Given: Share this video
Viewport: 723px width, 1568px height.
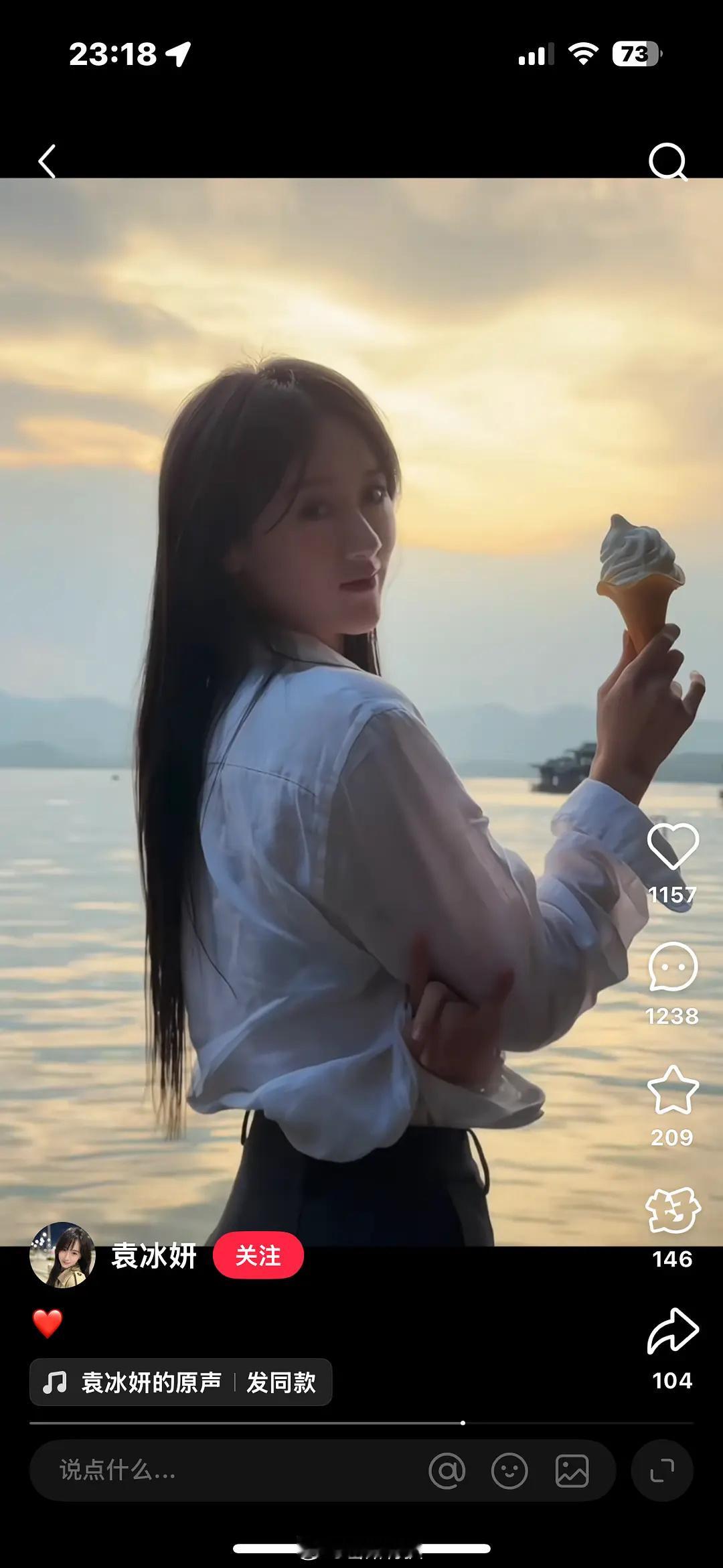Looking at the screenshot, I should (672, 1332).
